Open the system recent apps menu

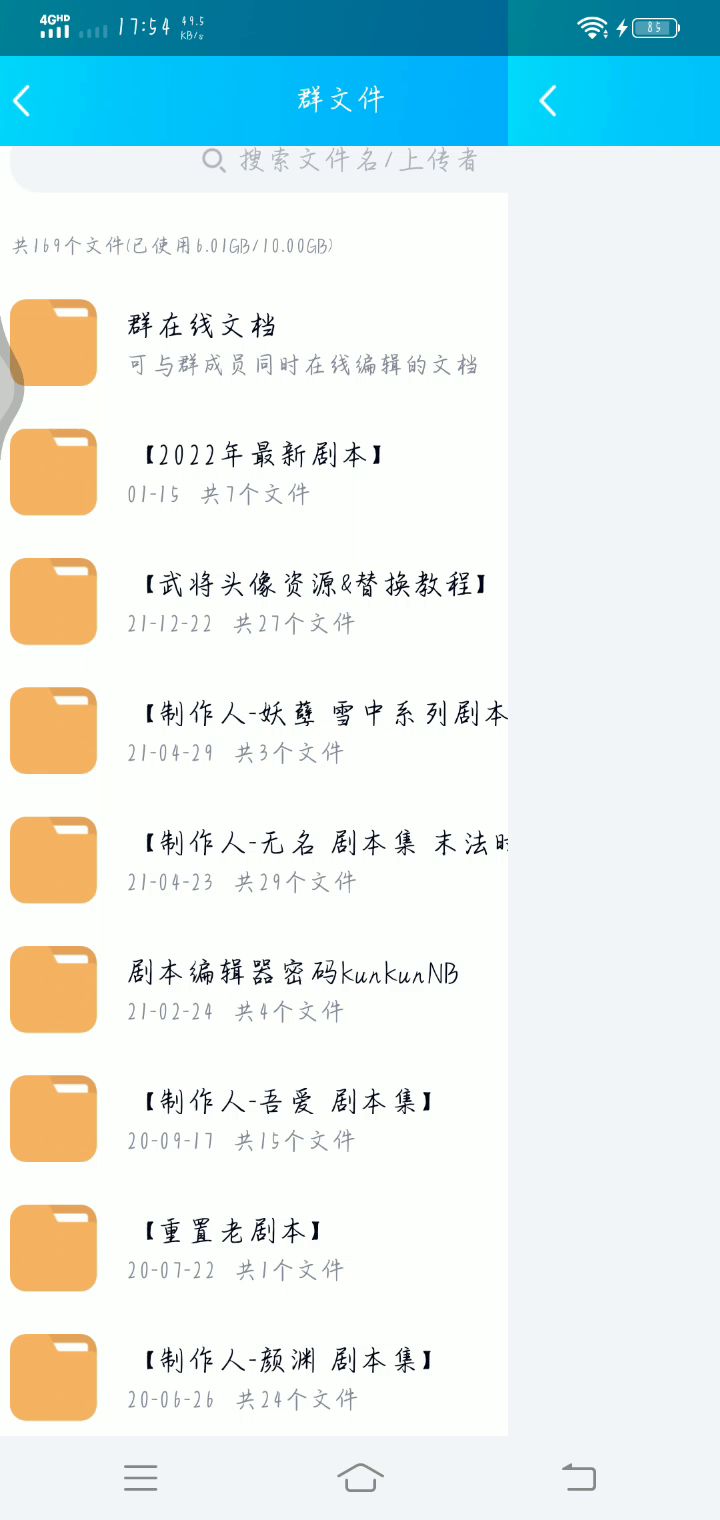[x=141, y=1477]
